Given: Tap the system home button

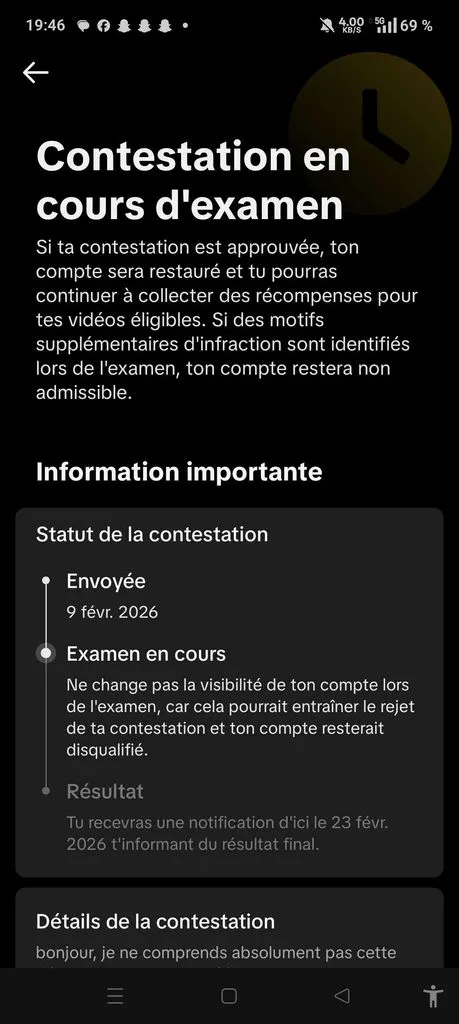Looking at the screenshot, I should tap(229, 996).
